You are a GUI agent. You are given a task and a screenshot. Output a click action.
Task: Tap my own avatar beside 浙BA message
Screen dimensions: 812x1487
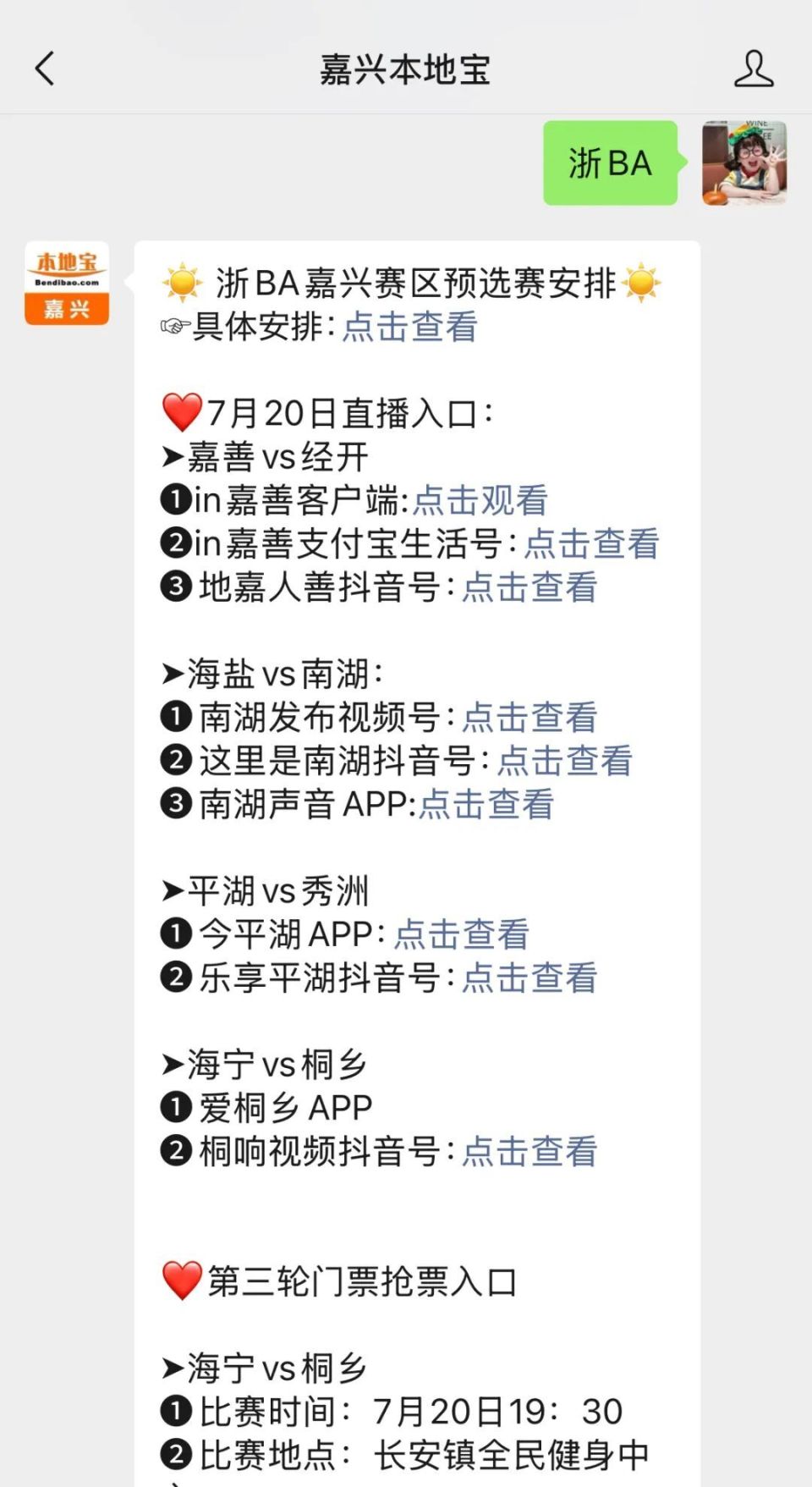pyautogui.click(x=744, y=162)
